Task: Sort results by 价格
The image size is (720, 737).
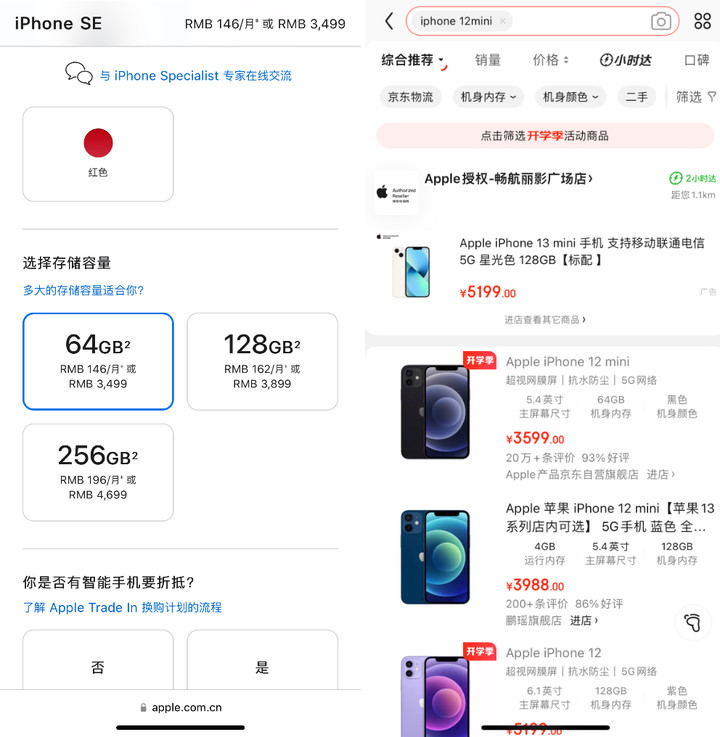Action: pos(550,60)
